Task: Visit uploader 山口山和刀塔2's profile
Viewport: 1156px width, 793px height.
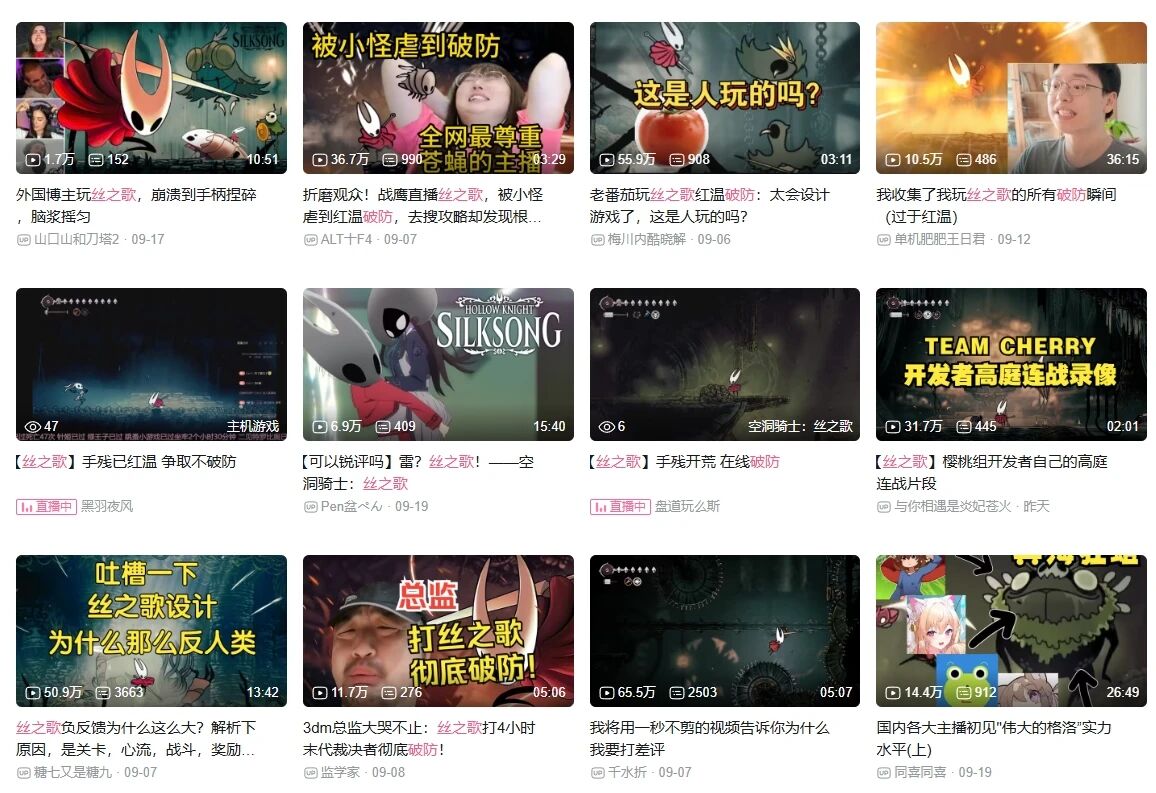Action: point(76,240)
